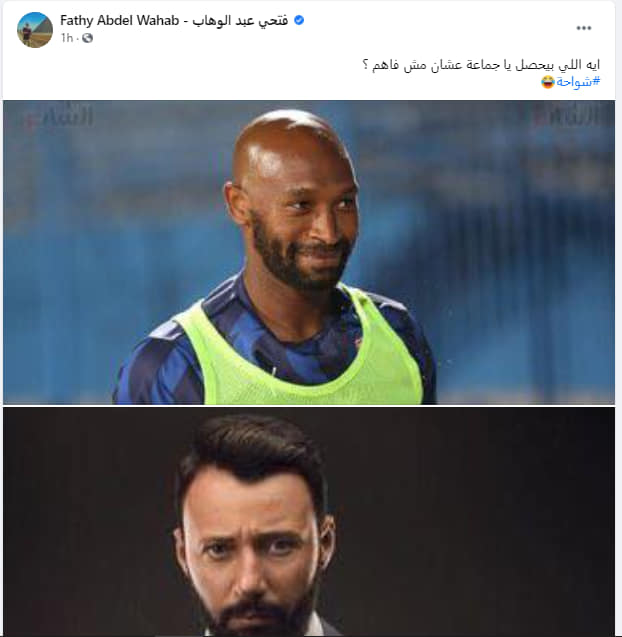Open the post's three-dot options menu
This screenshot has width=622, height=637.
pyautogui.click(x=584, y=28)
